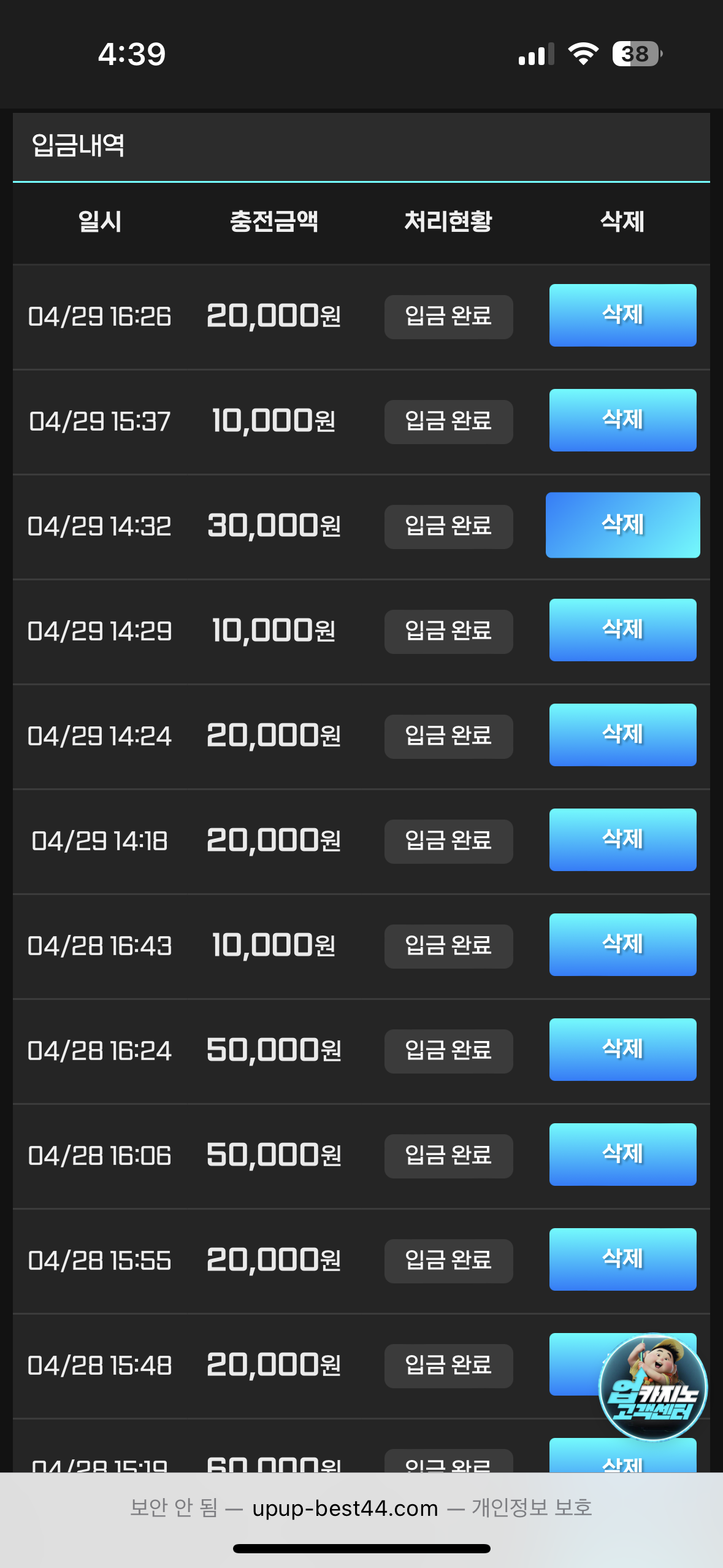723x1568 pixels.
Task: Delete the 04/29 14:18 deposit row
Action: click(x=622, y=840)
